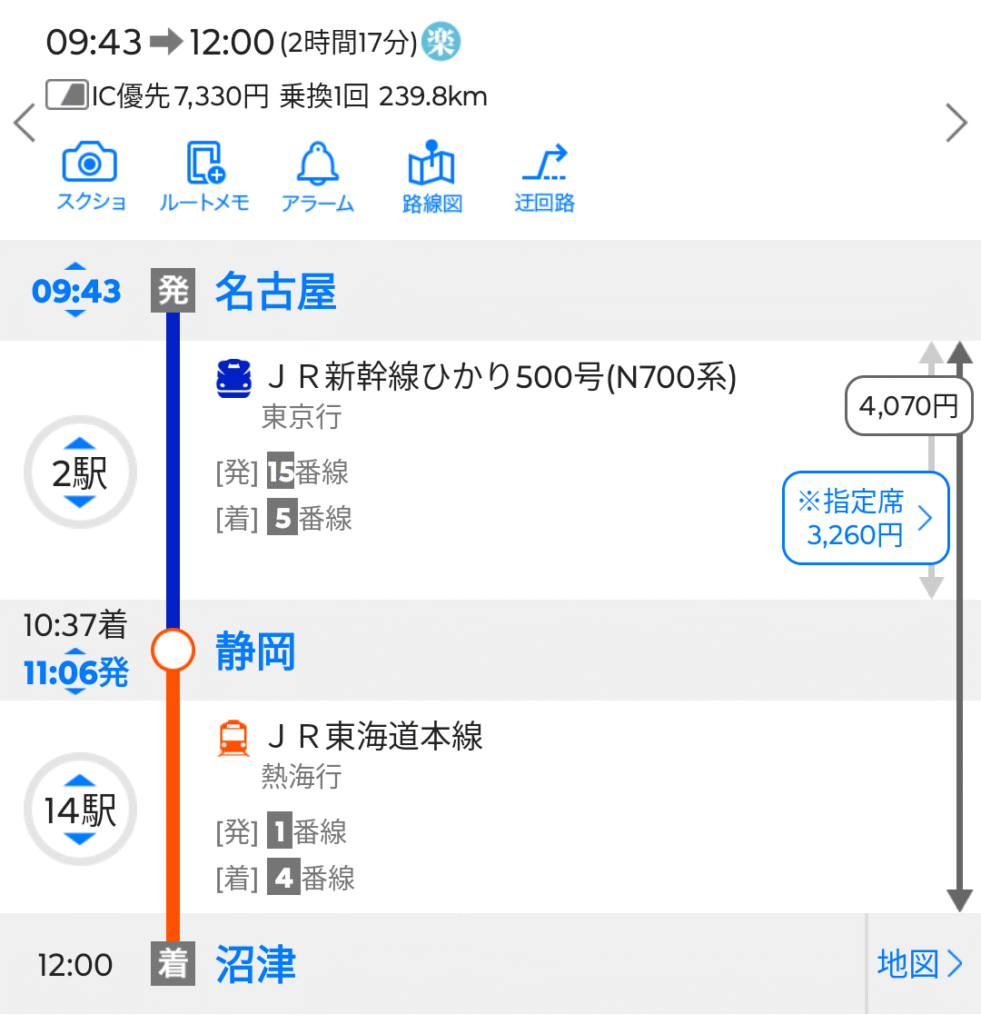Tap the スクショ screenshot button
981x1024 pixels.
click(90, 178)
